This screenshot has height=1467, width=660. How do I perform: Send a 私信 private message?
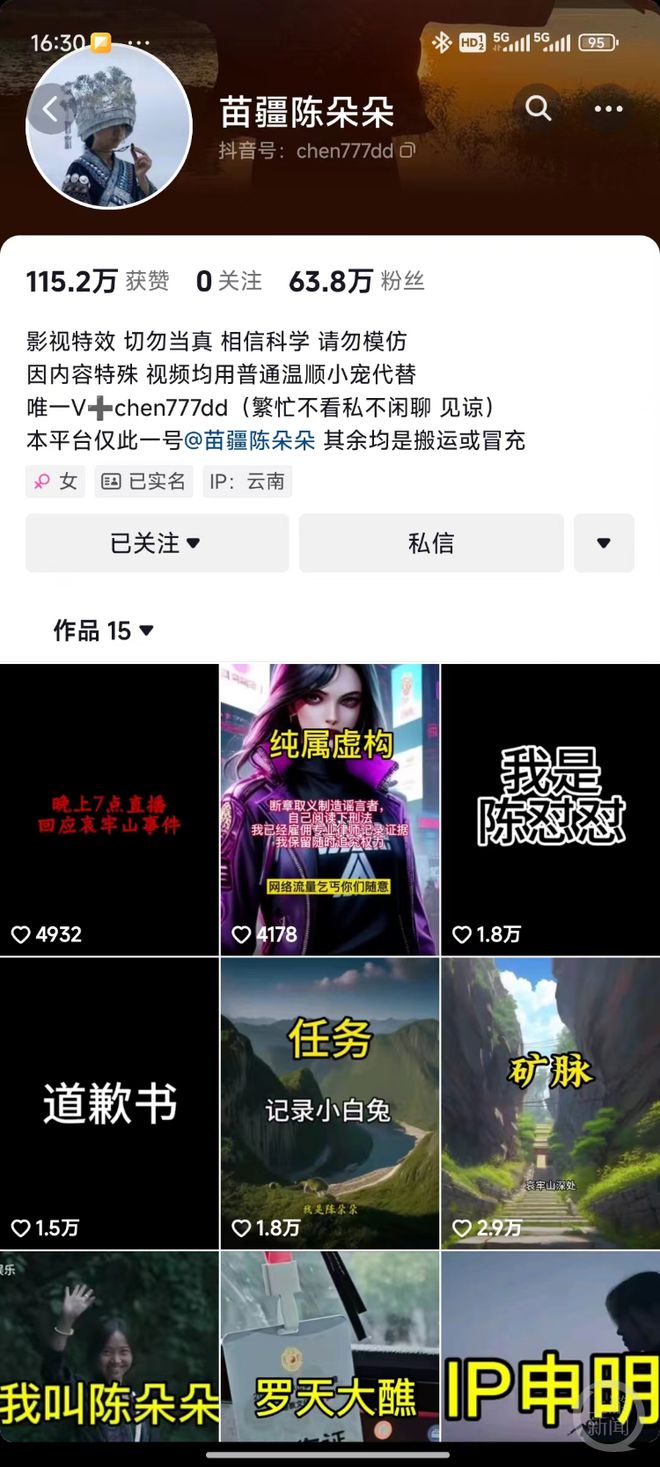click(x=431, y=543)
